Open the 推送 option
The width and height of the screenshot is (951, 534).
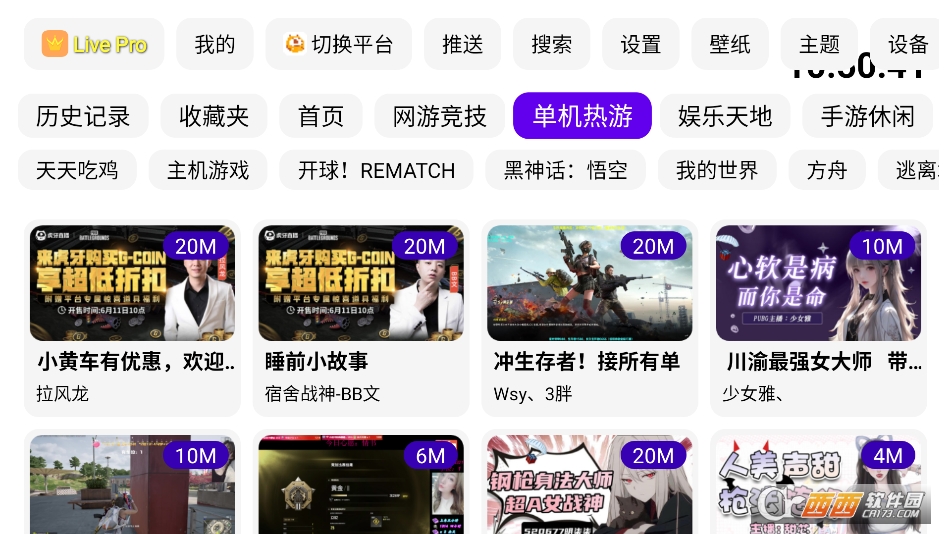tap(462, 44)
